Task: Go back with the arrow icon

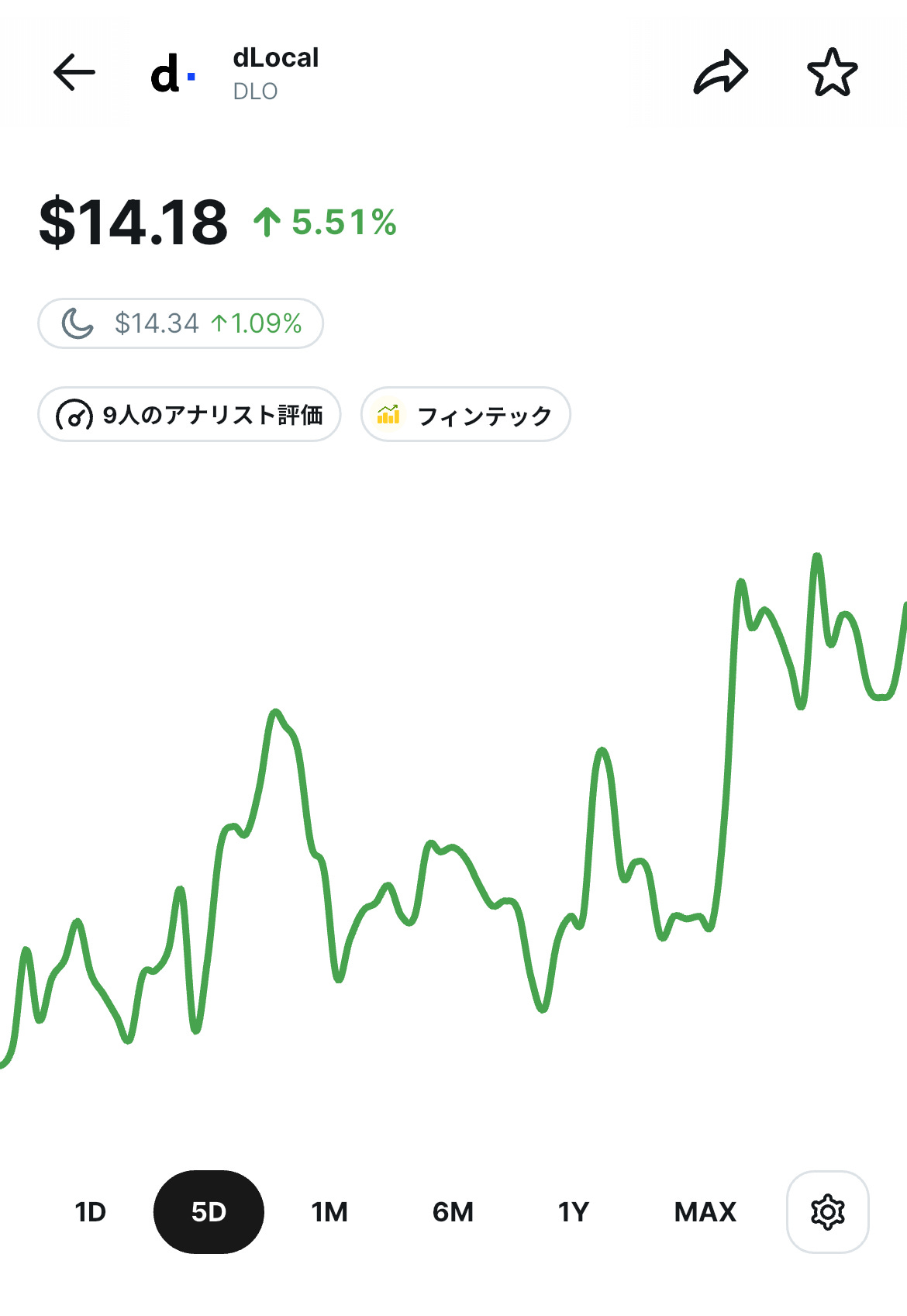Action: click(x=74, y=73)
